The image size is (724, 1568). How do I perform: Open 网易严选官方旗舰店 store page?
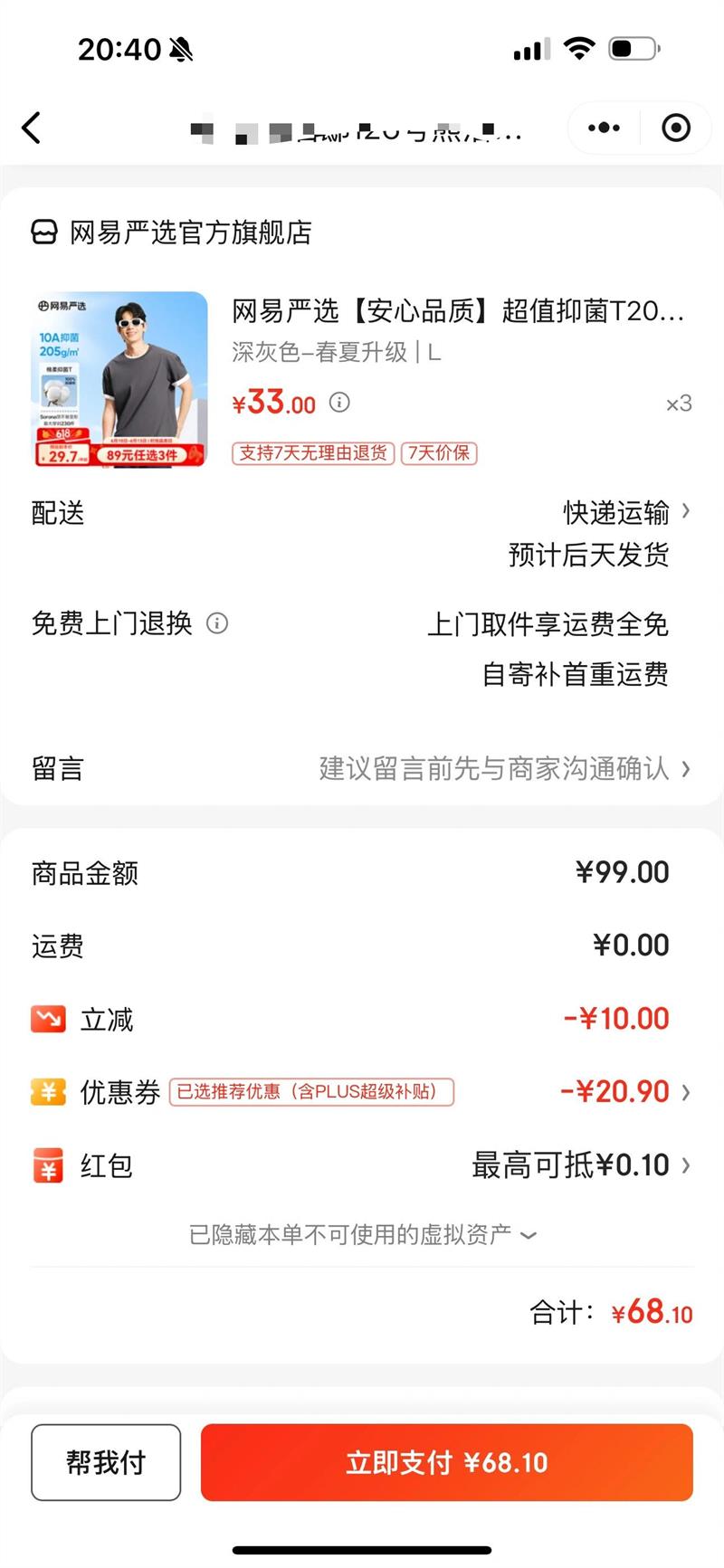coord(172,233)
